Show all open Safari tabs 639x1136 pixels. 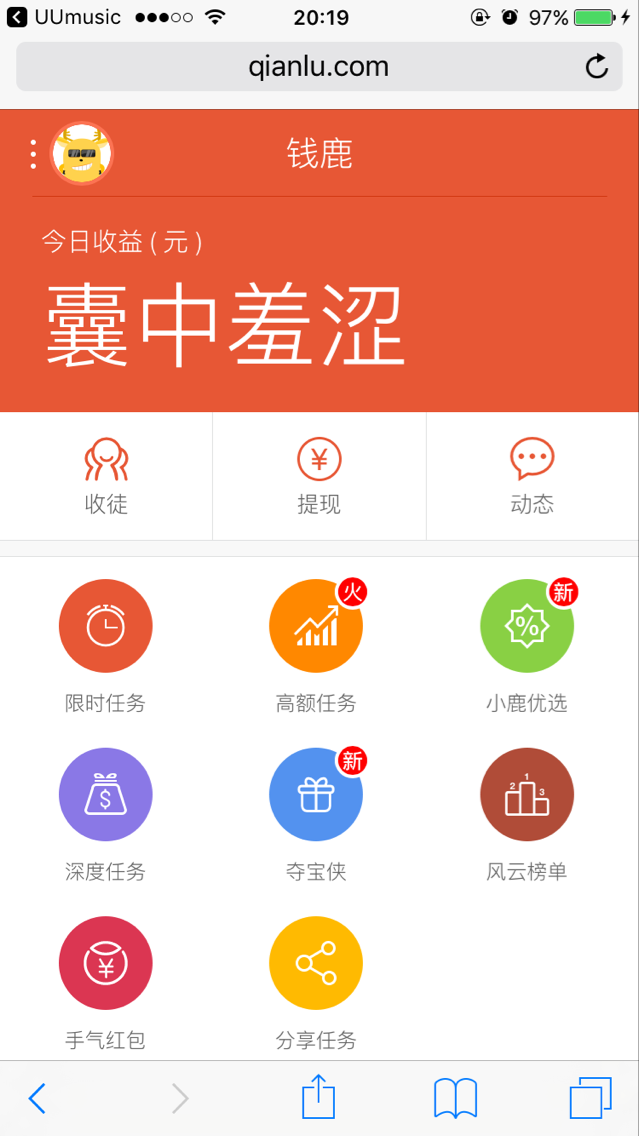(590, 1098)
